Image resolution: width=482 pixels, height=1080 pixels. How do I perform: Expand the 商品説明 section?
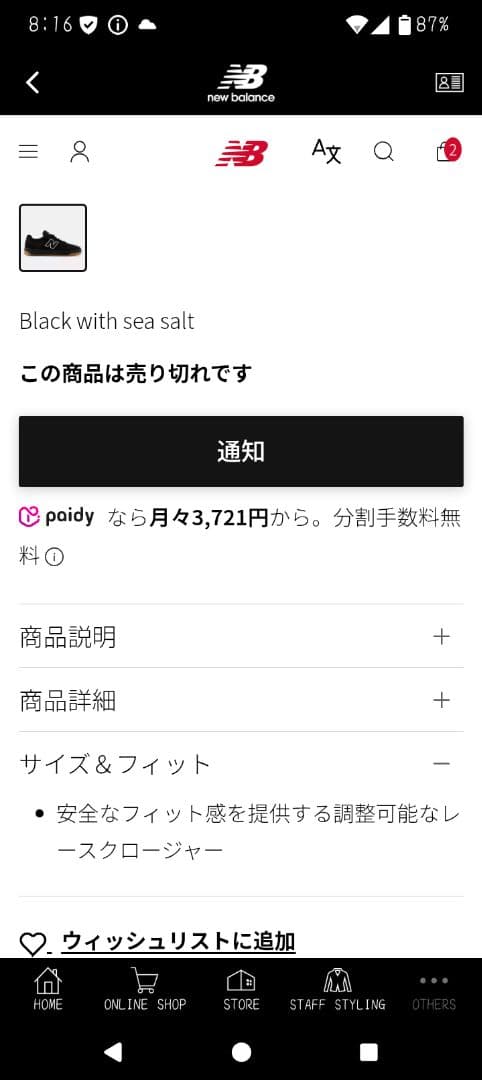point(241,636)
